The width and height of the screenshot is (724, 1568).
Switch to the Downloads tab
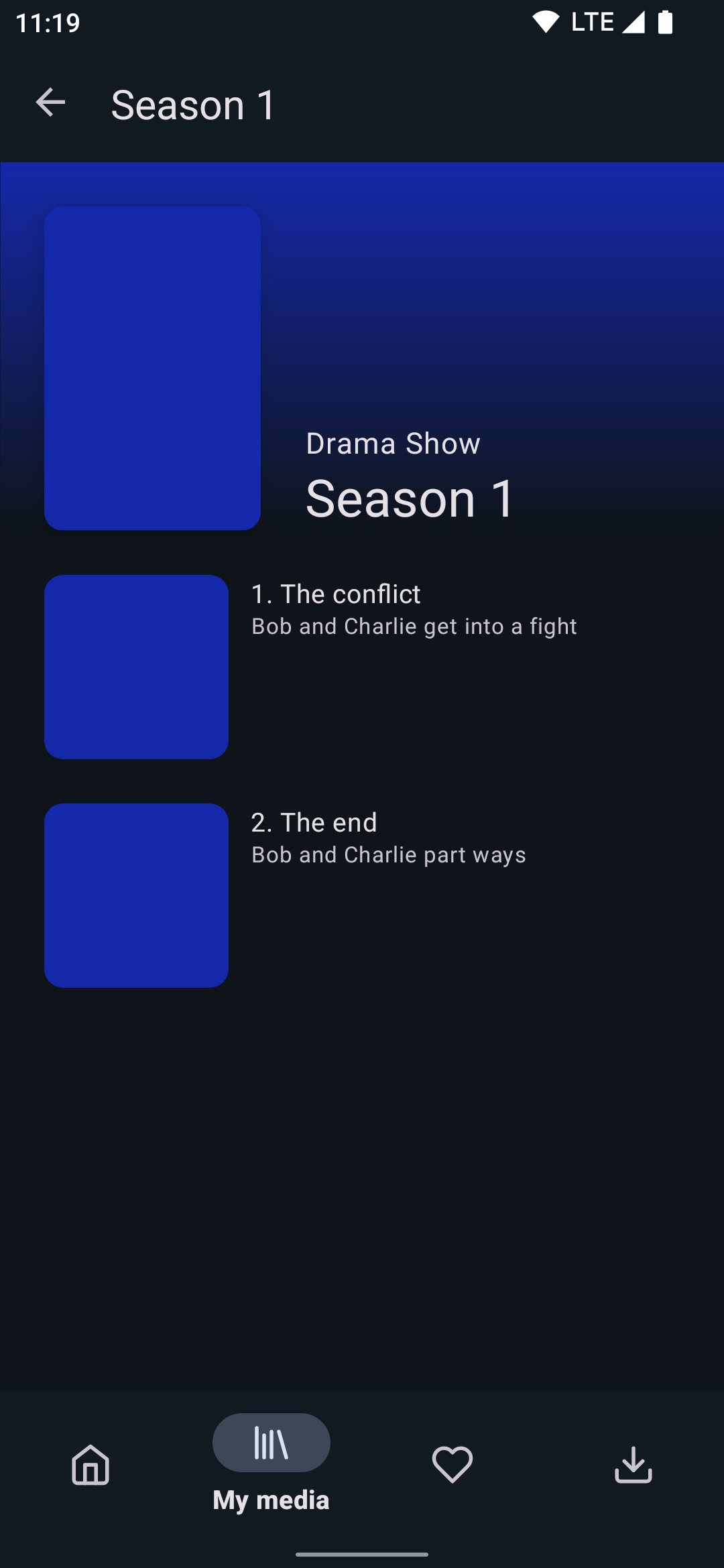coord(633,1465)
